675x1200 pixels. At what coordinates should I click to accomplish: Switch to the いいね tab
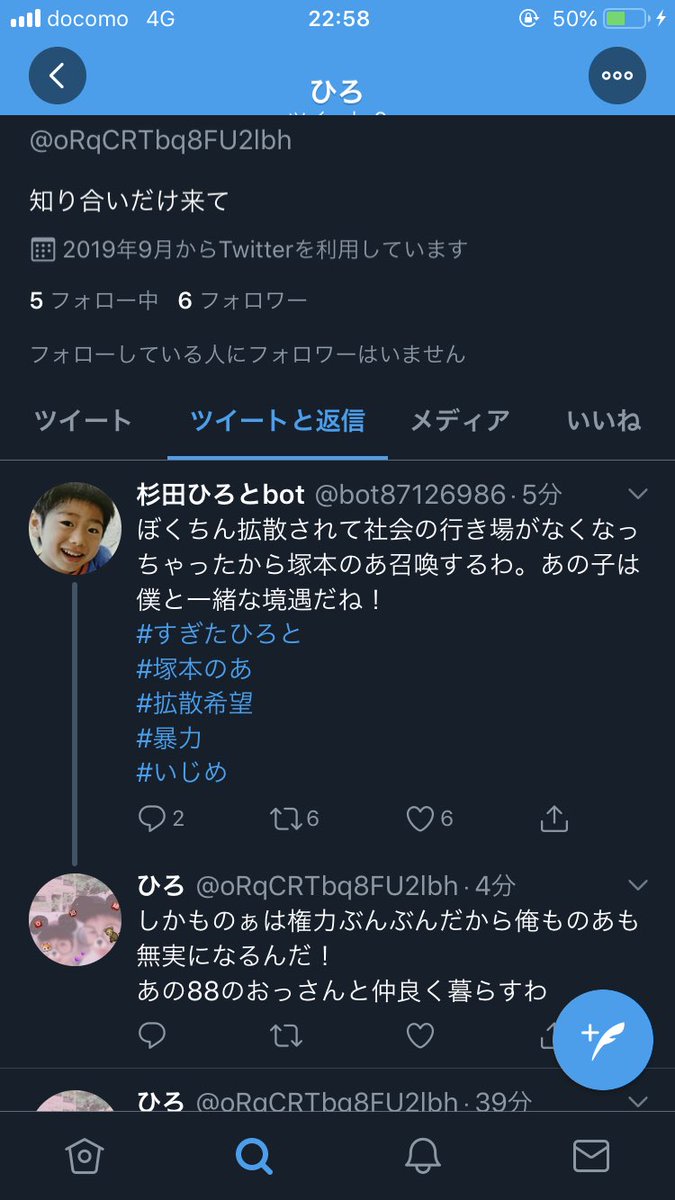(x=603, y=420)
